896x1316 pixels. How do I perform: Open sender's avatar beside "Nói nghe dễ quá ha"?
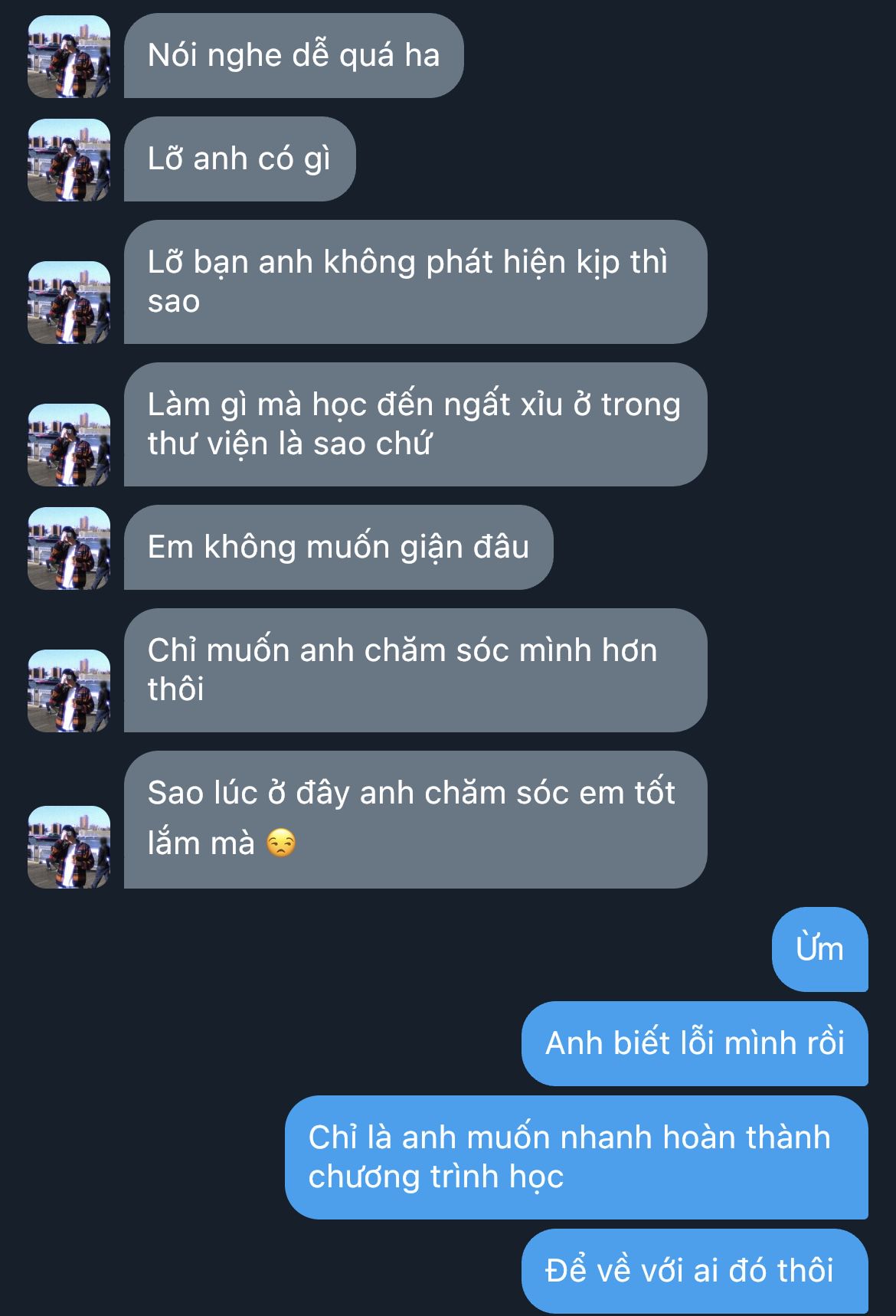click(x=69, y=57)
